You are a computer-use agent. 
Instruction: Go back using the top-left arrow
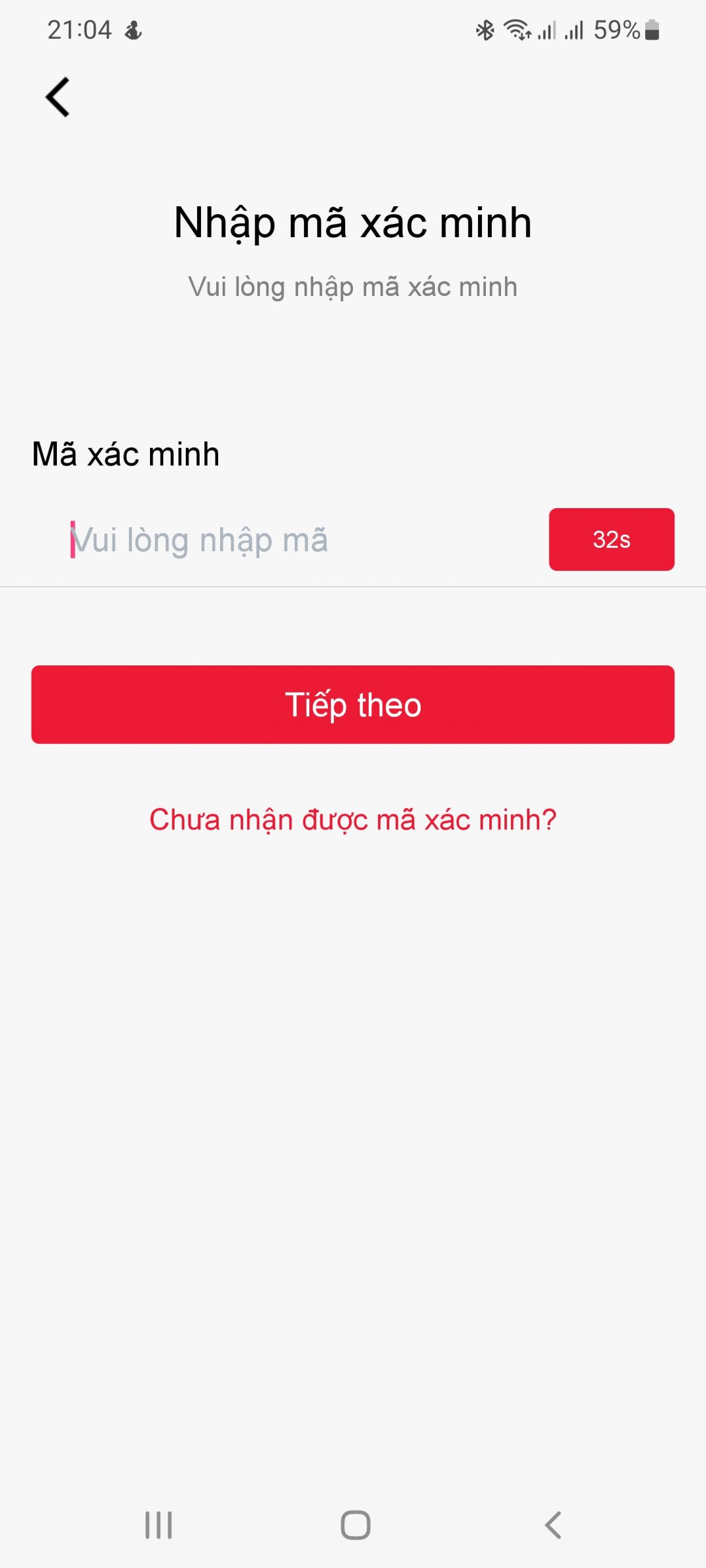[x=58, y=97]
